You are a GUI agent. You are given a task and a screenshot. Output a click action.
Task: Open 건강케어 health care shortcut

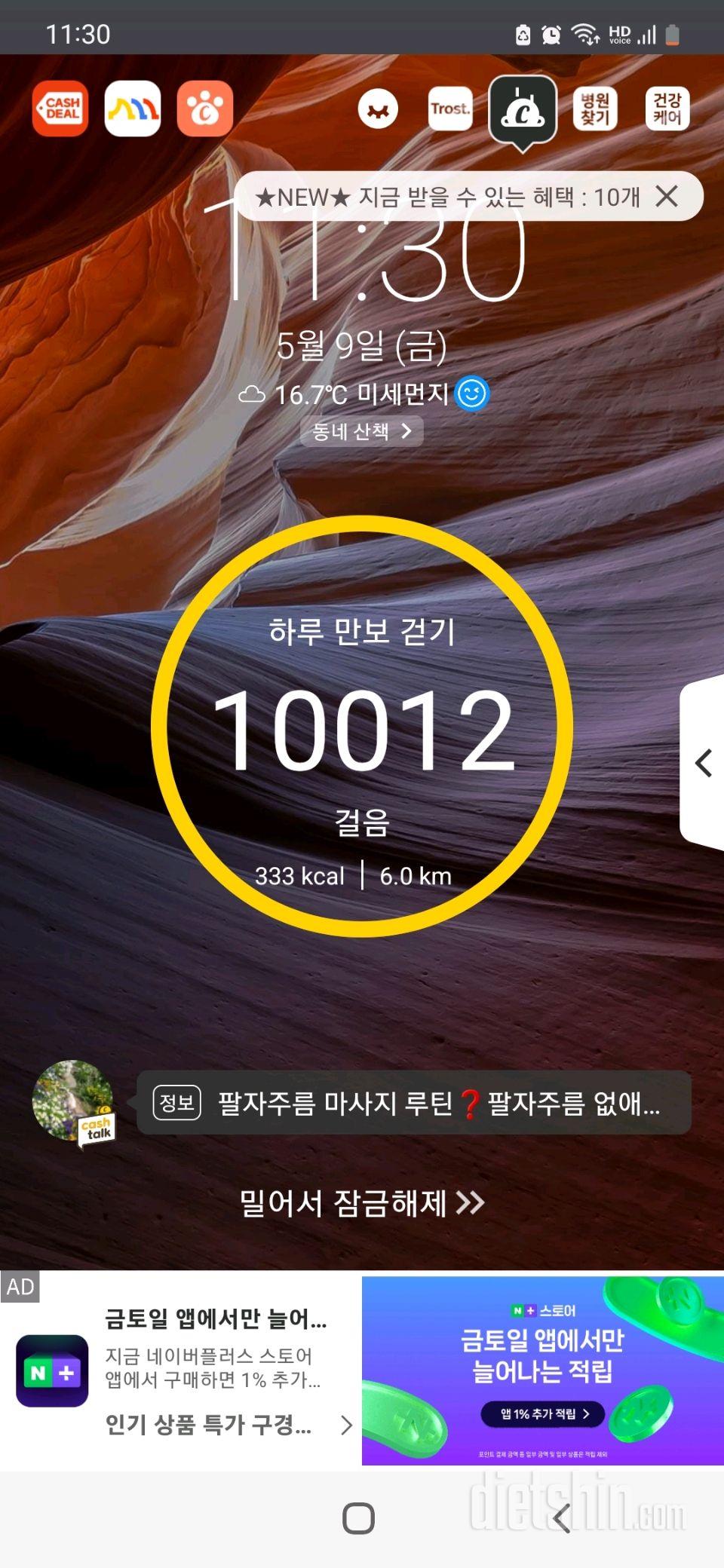(x=667, y=109)
